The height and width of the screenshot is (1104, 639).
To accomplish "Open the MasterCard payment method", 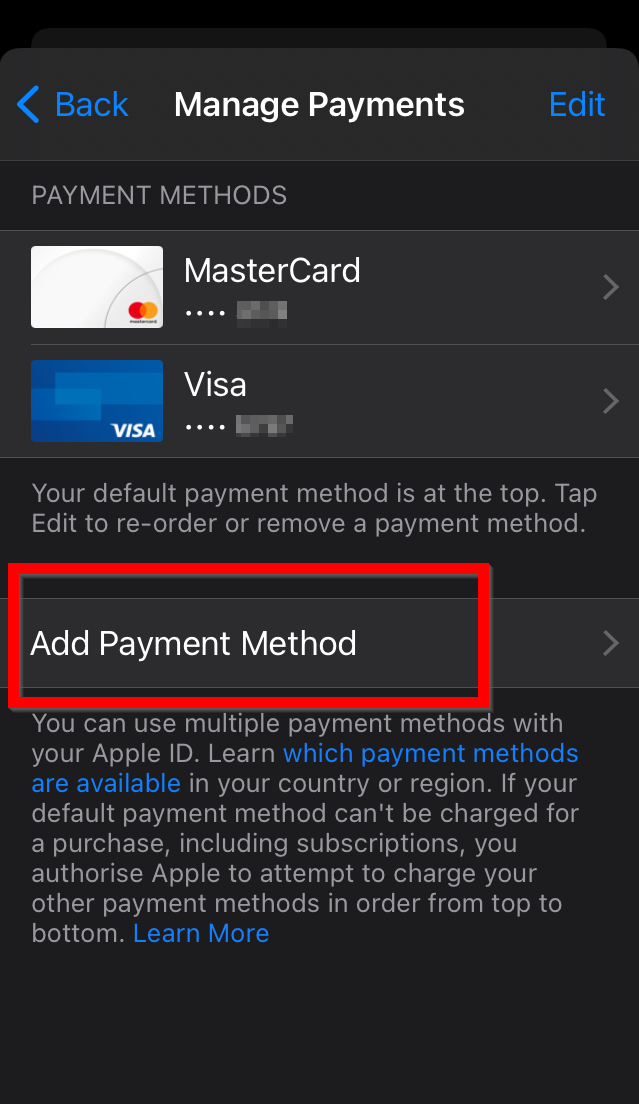I will [320, 287].
